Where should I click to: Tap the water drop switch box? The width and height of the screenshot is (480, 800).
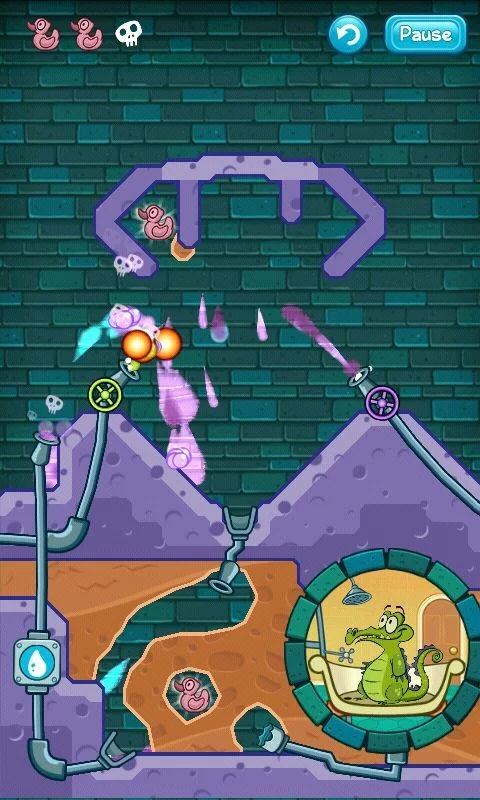[x=37, y=662]
